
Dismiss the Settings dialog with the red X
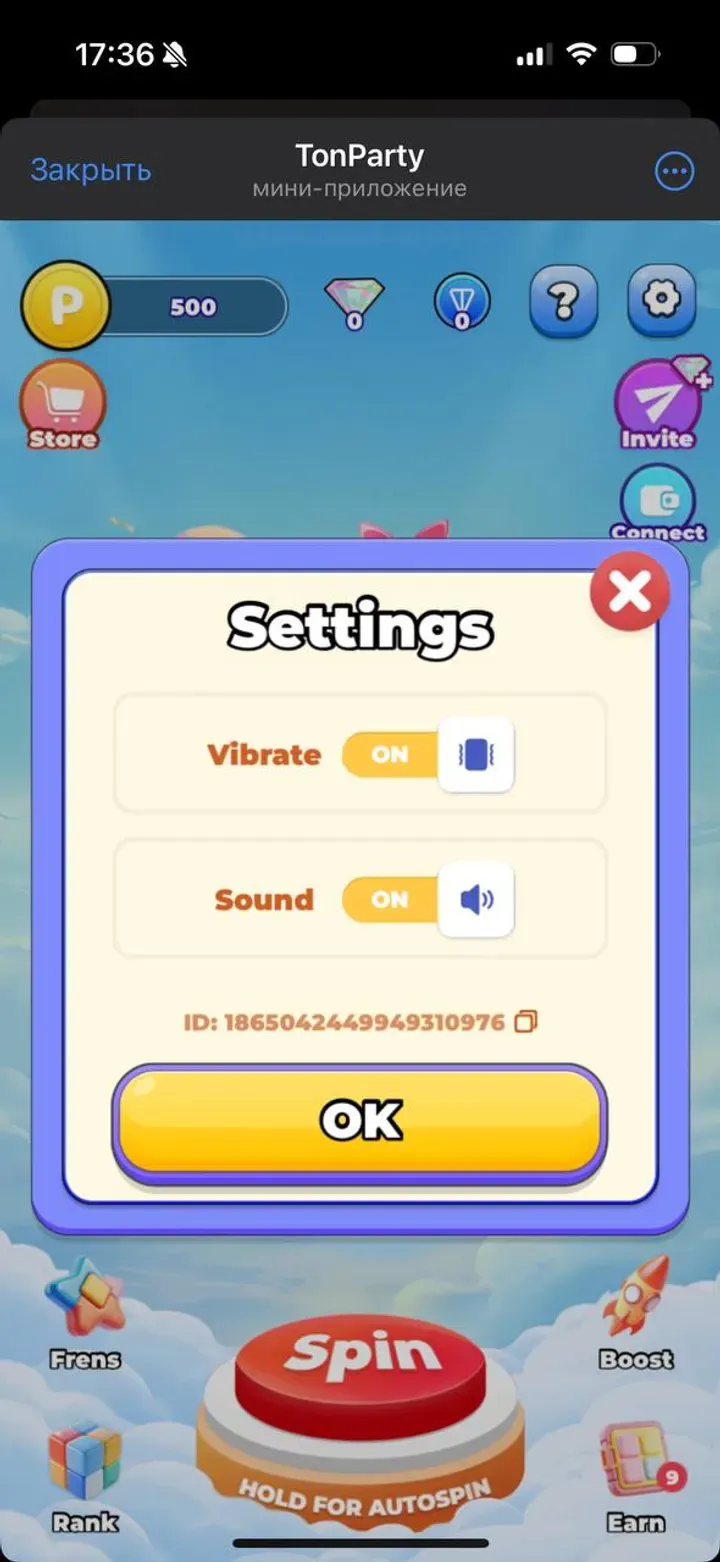[629, 594]
